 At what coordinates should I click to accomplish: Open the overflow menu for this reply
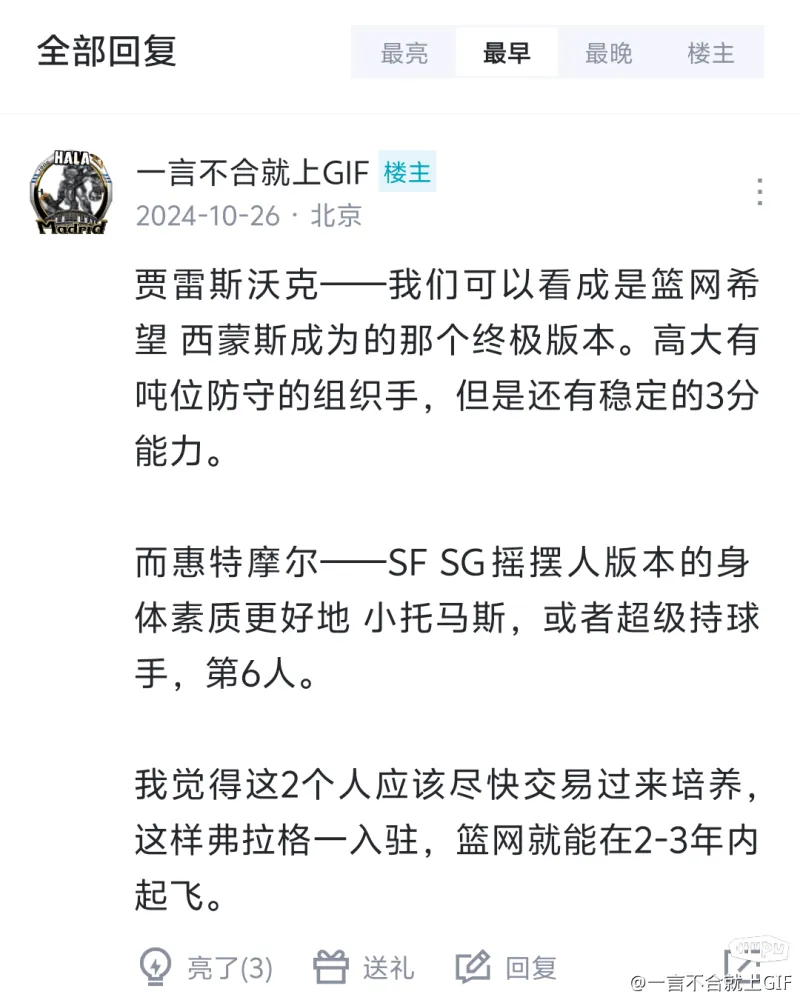tap(760, 191)
